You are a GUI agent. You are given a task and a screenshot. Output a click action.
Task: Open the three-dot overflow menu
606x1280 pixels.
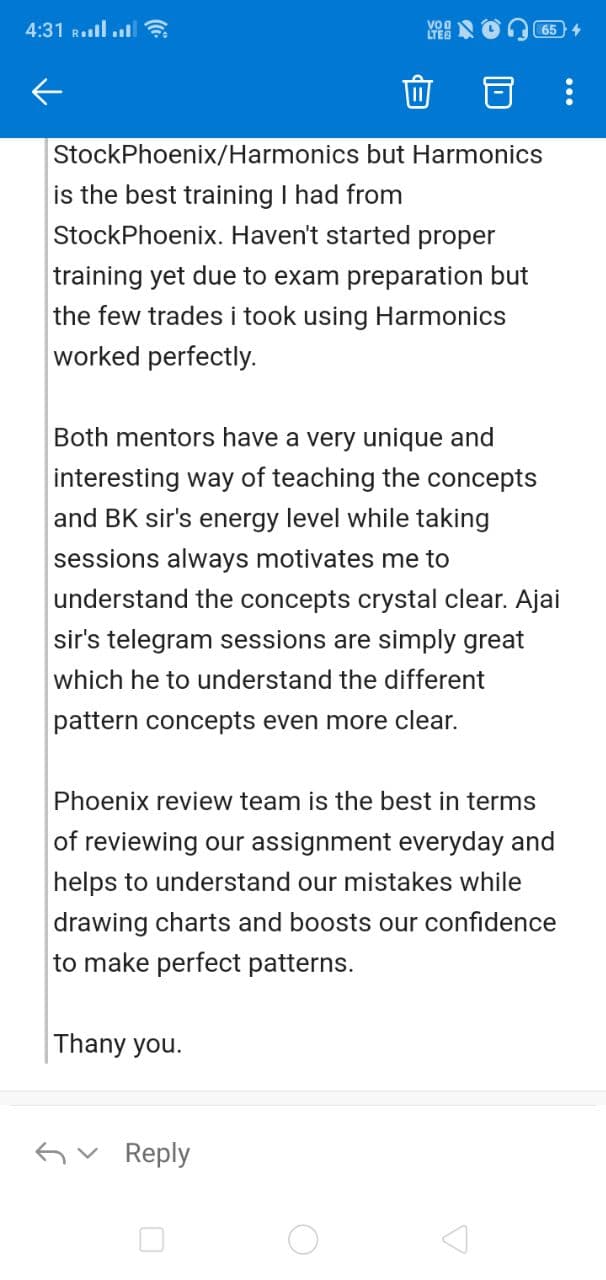(568, 93)
